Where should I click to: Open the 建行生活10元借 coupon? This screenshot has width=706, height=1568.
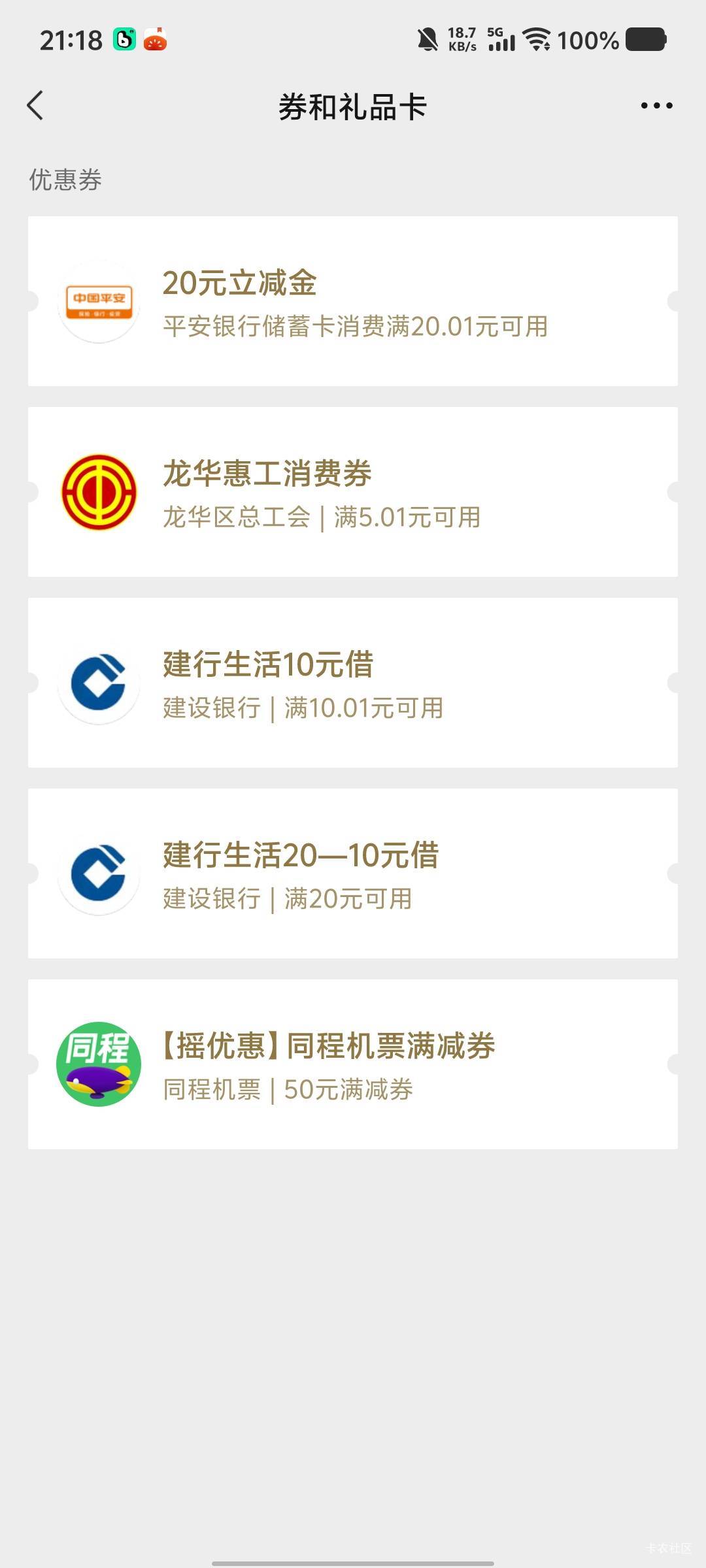(x=353, y=683)
